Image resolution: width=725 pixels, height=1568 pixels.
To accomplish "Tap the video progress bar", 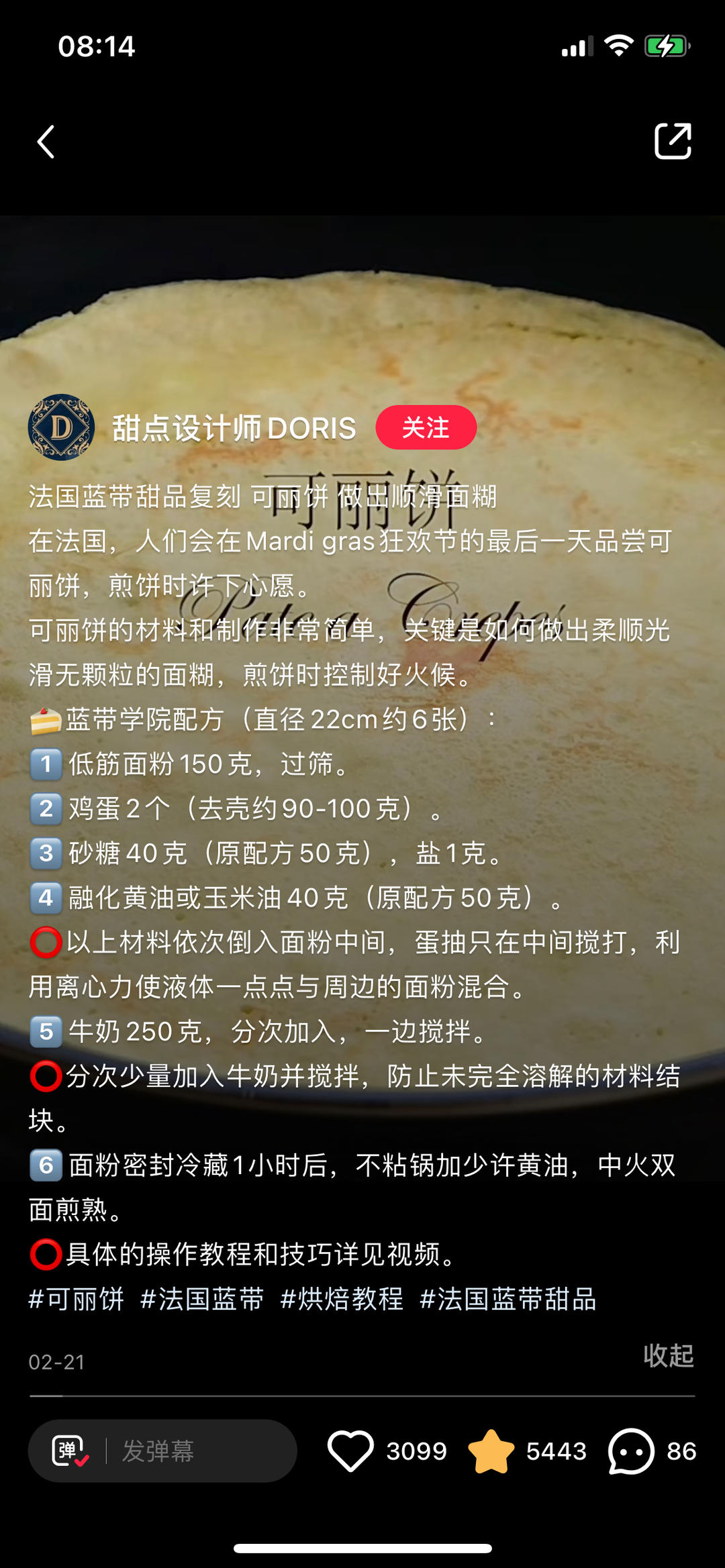I will (362, 1396).
